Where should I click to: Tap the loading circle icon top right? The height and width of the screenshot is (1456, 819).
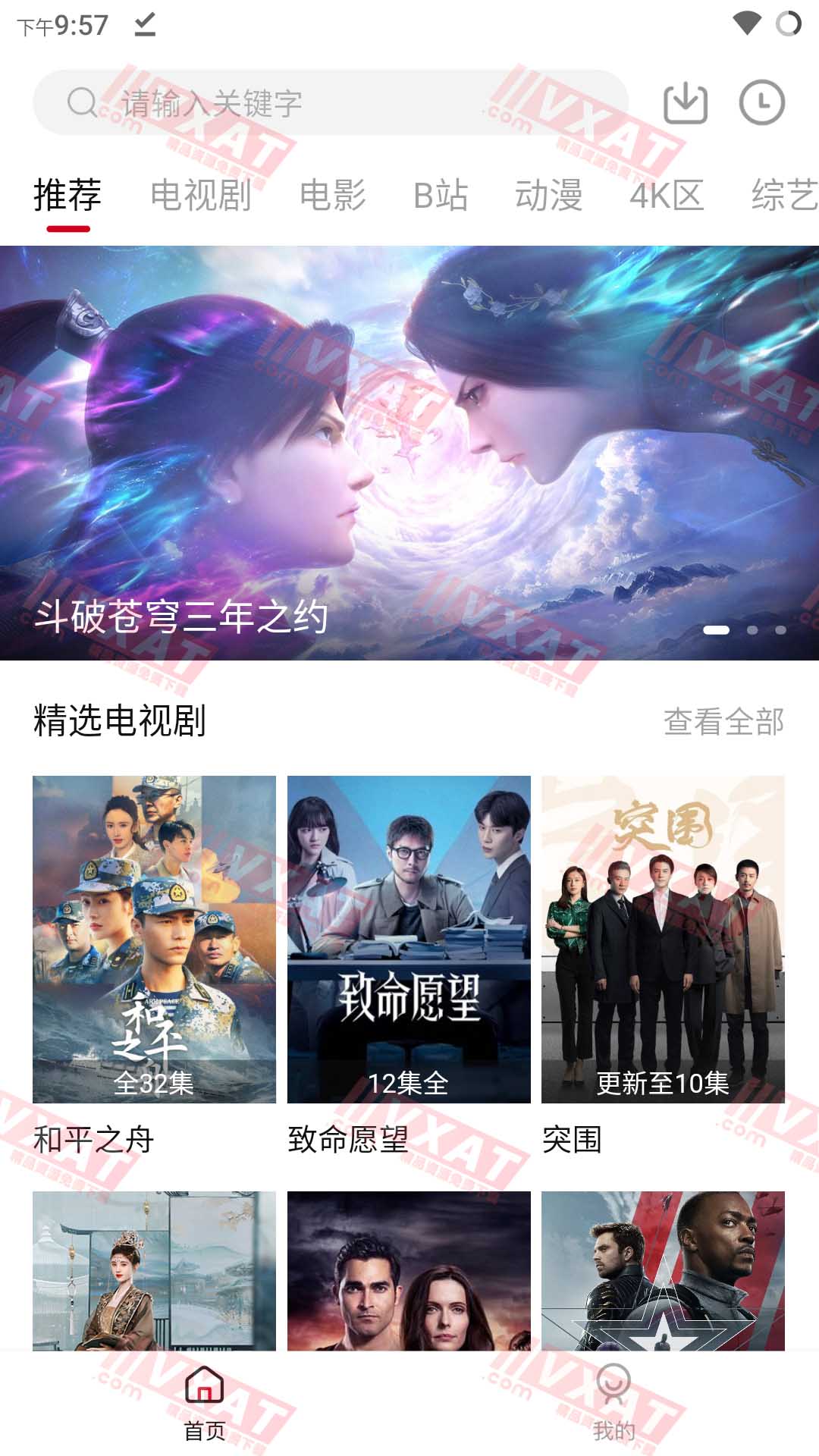click(785, 25)
